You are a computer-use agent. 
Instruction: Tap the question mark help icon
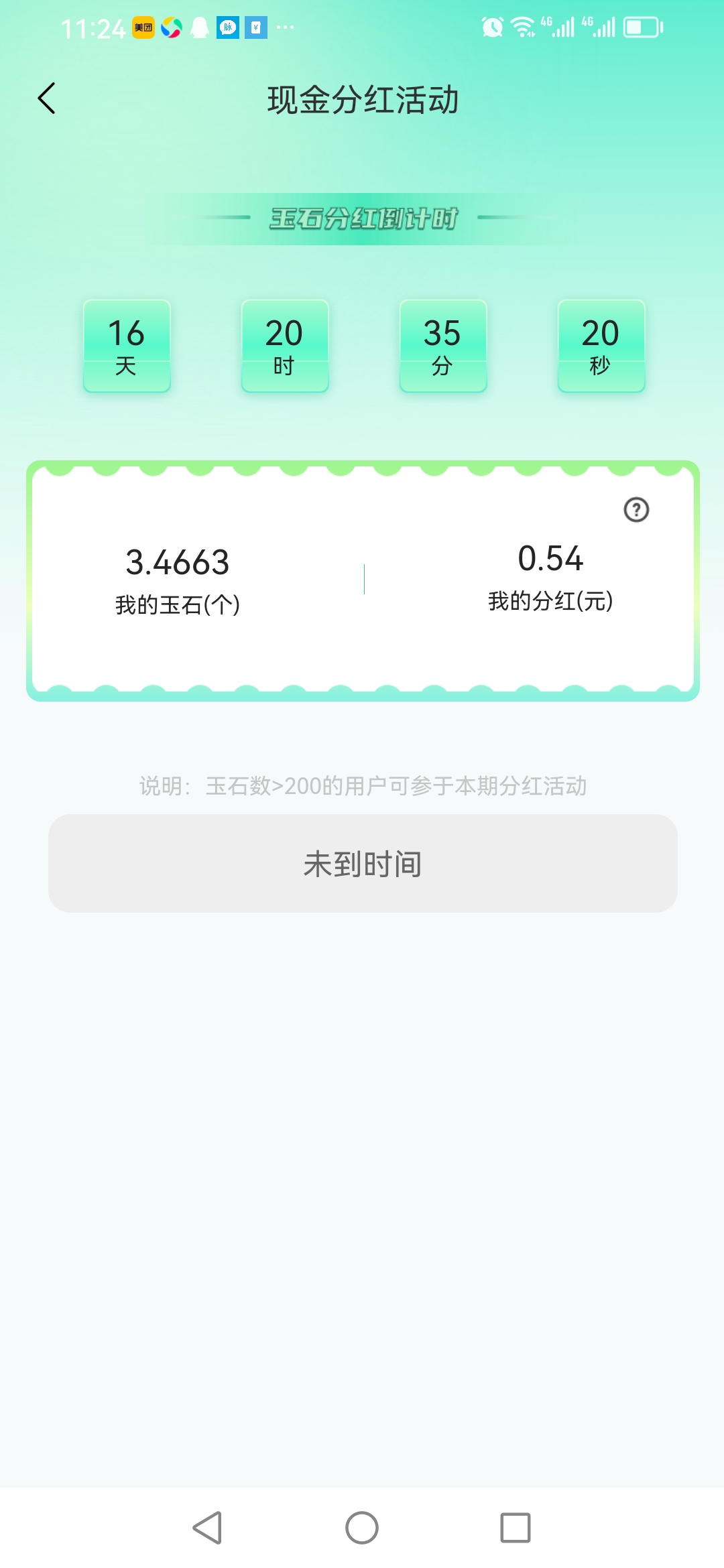635,510
